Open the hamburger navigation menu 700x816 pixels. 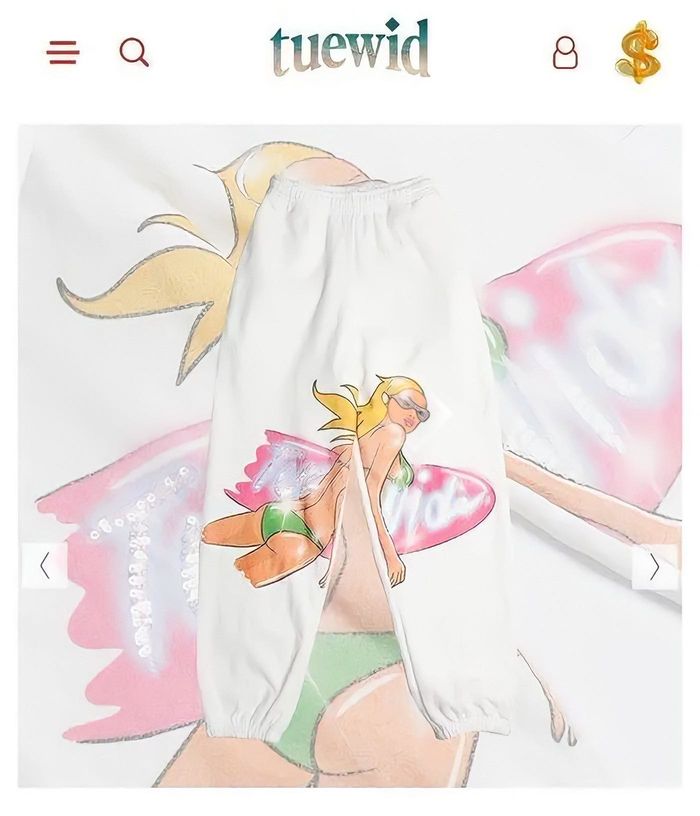[63, 52]
